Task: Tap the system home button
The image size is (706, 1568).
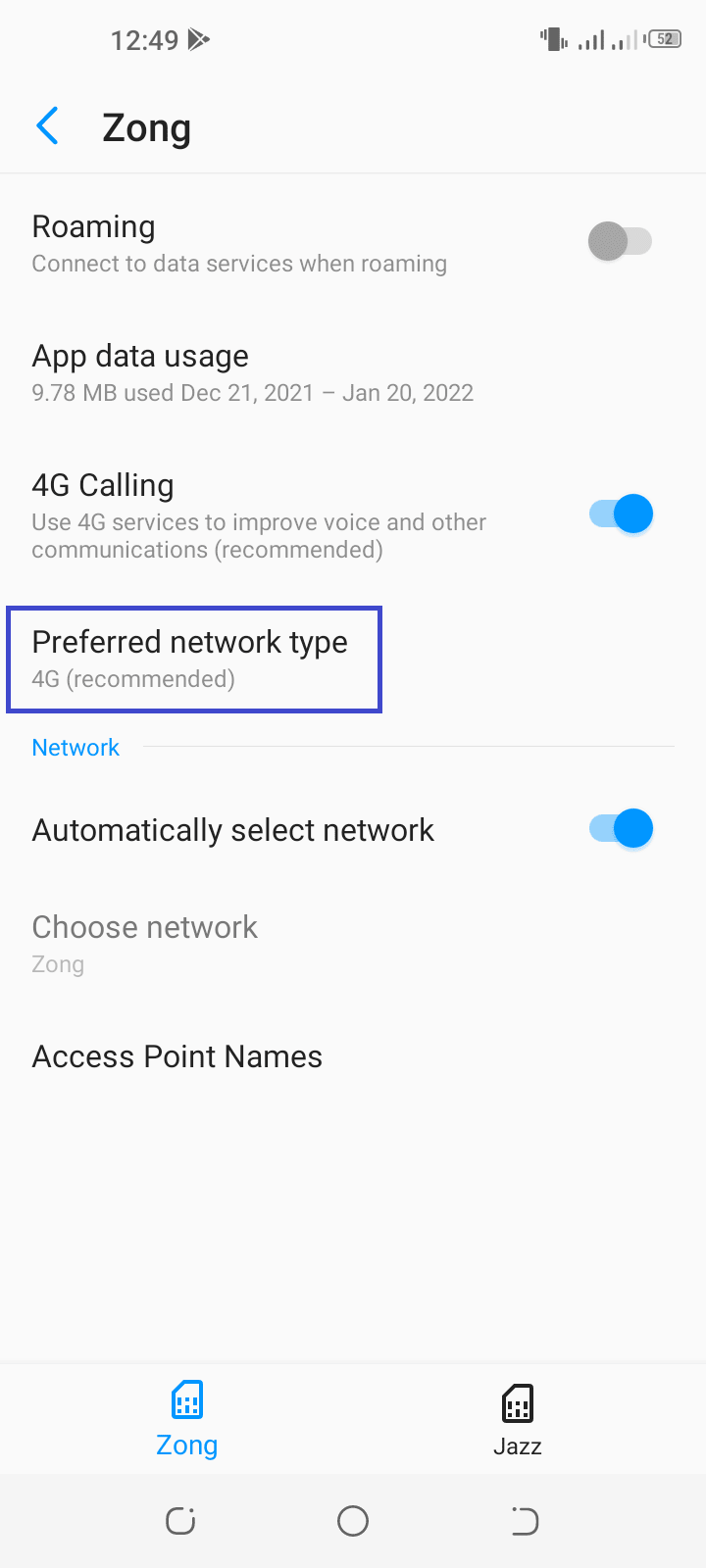Action: 353,1521
